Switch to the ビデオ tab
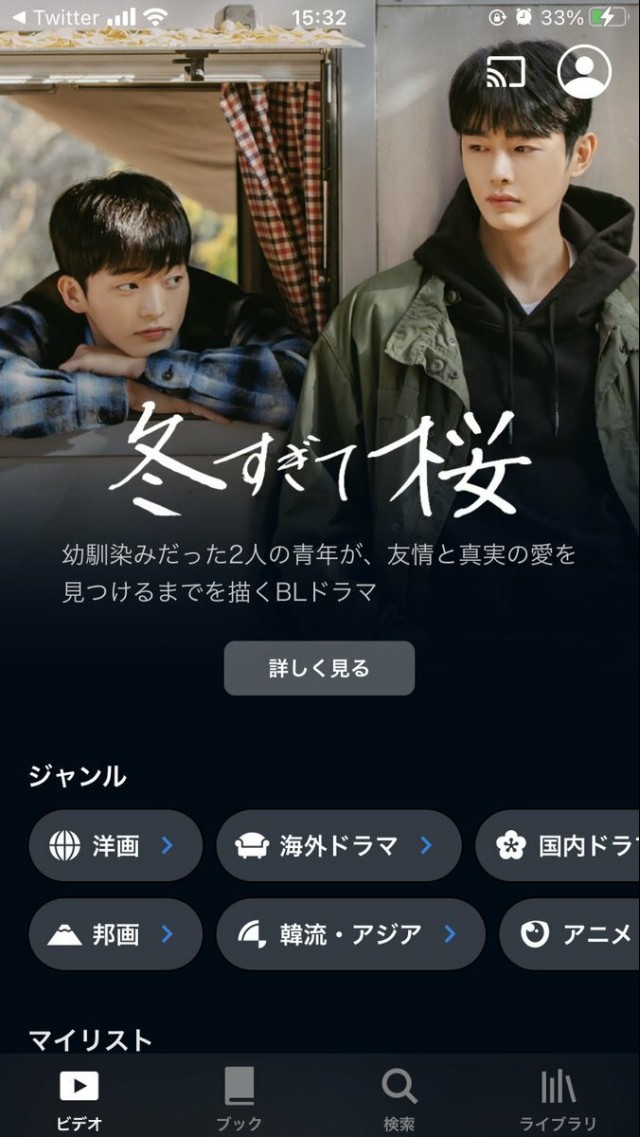This screenshot has width=640, height=1137. (x=79, y=1098)
